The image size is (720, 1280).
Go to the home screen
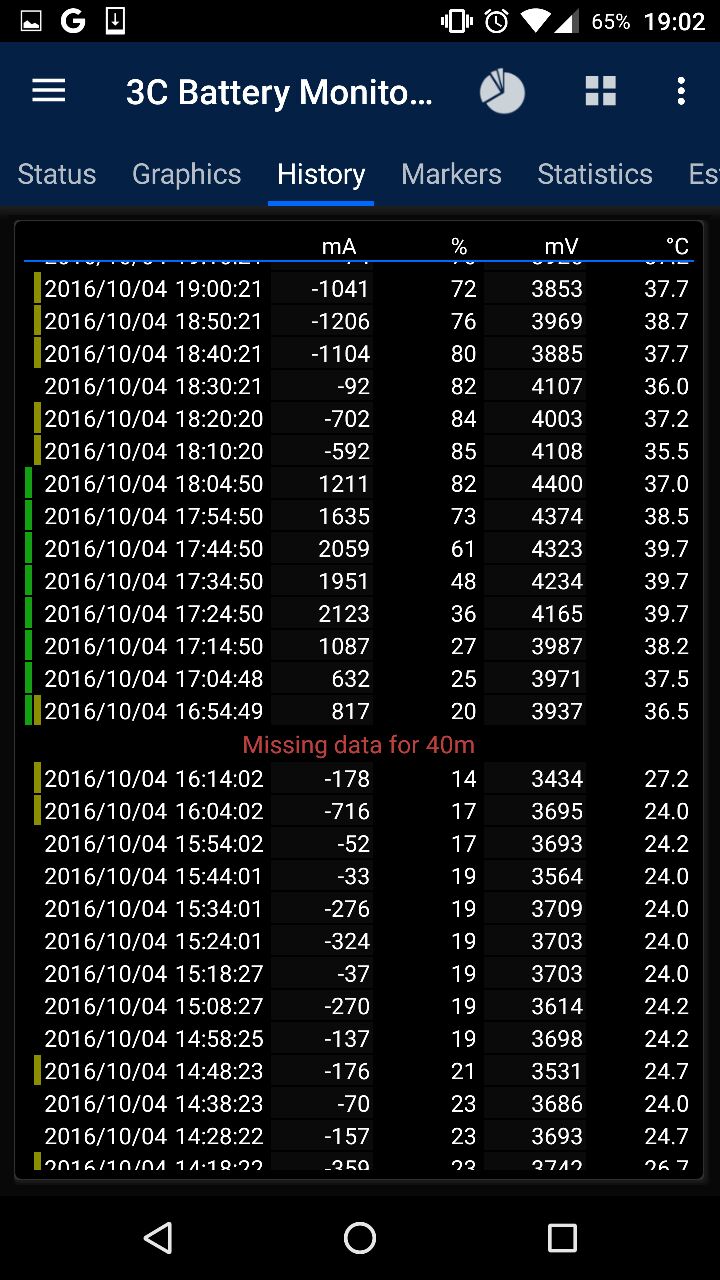coord(360,1238)
